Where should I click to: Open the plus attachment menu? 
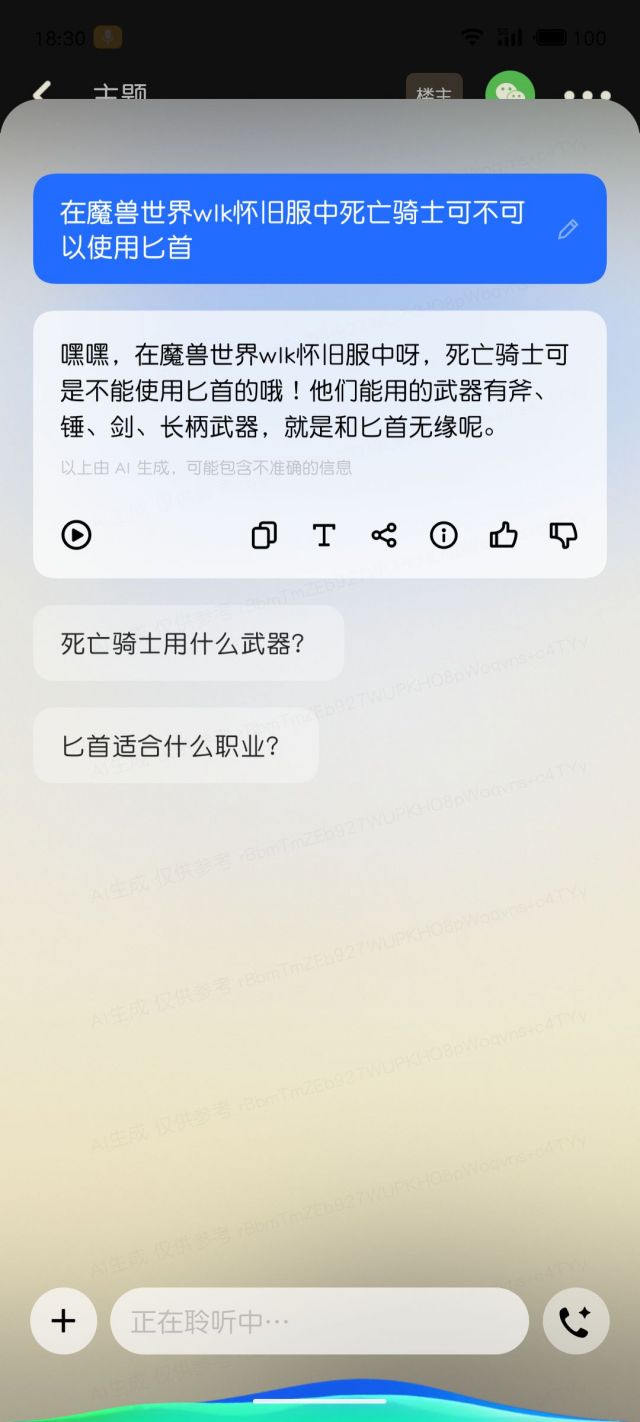point(63,1321)
